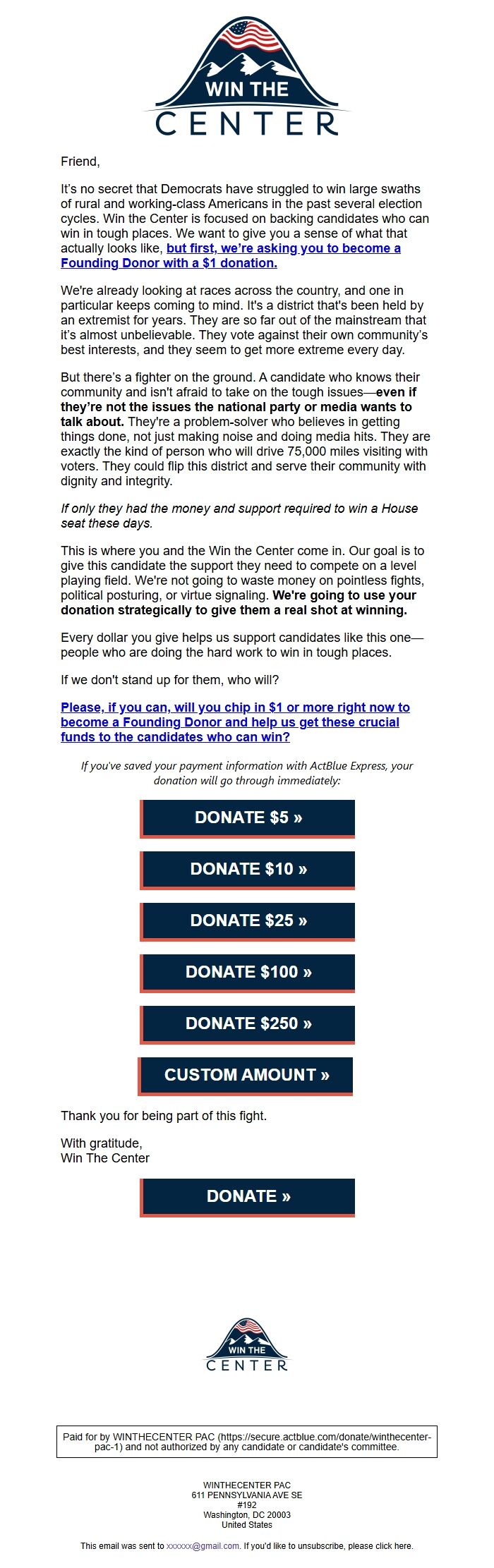Open the xxxxxx@gmail.com email link
The image size is (494, 1568).
pos(203,1545)
